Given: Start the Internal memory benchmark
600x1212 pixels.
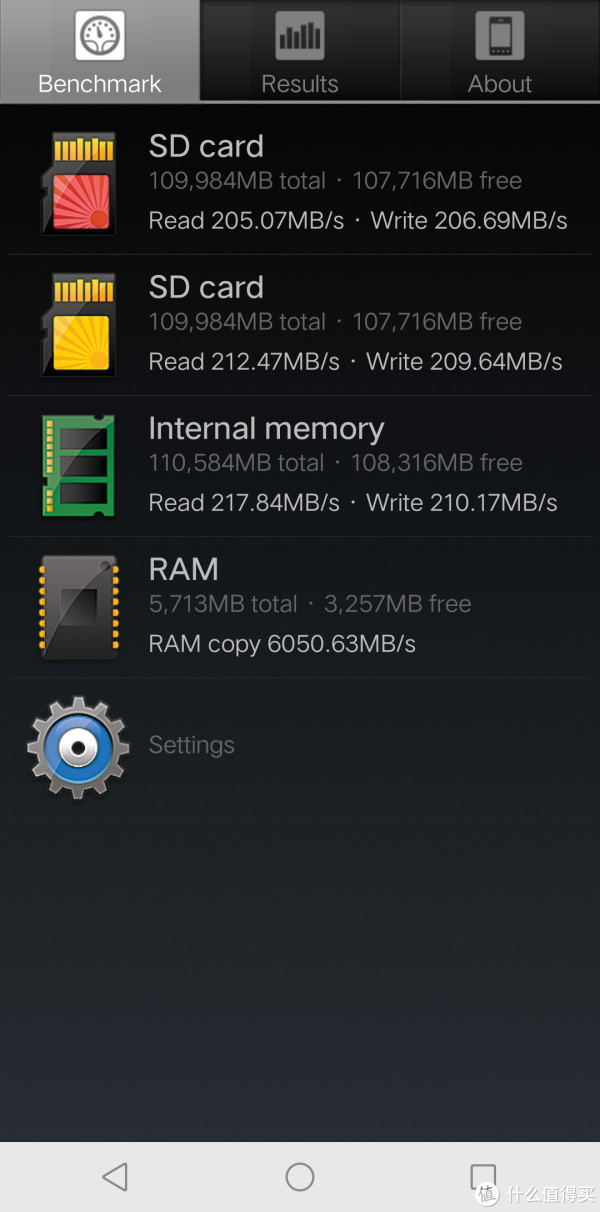Looking at the screenshot, I should click(x=300, y=466).
